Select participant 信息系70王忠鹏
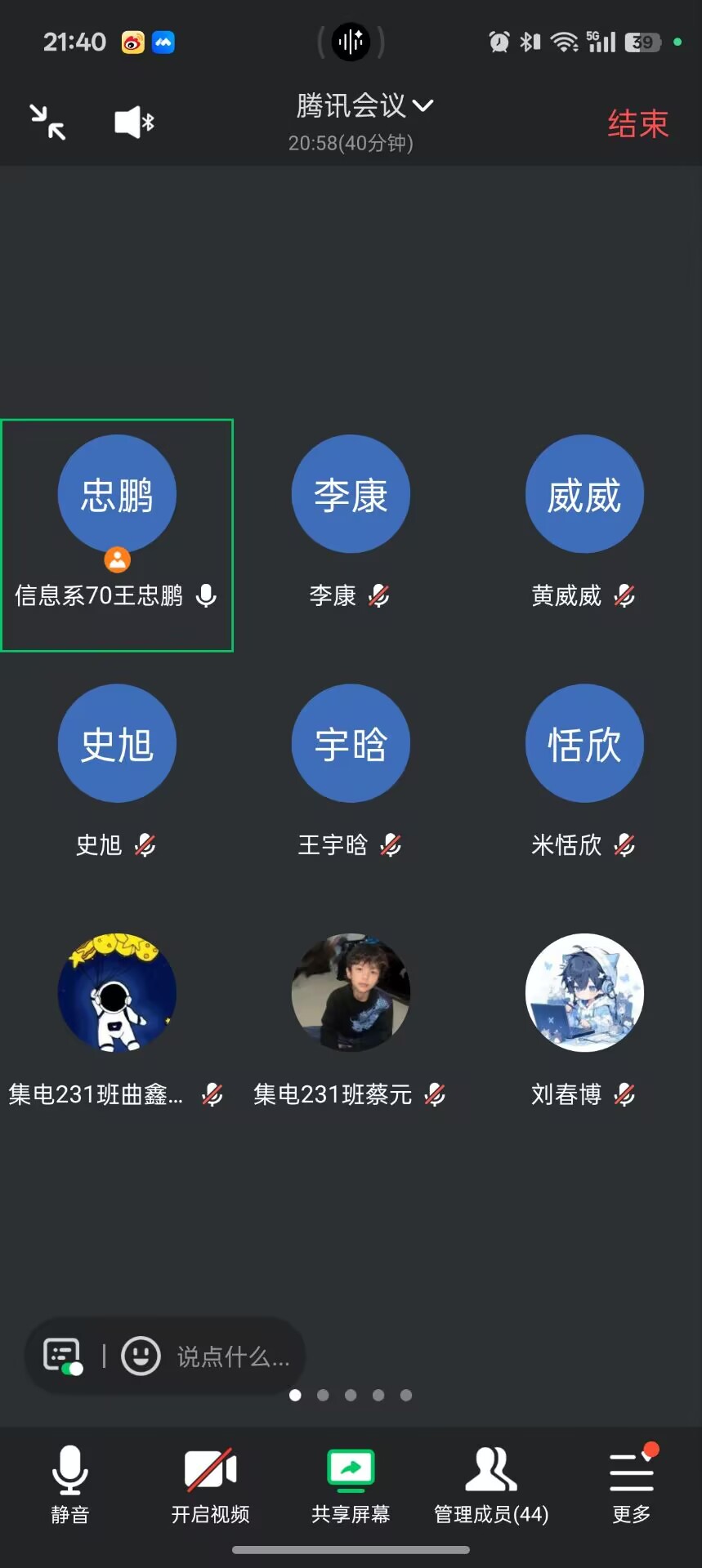This screenshot has height=1568, width=702. (x=117, y=495)
